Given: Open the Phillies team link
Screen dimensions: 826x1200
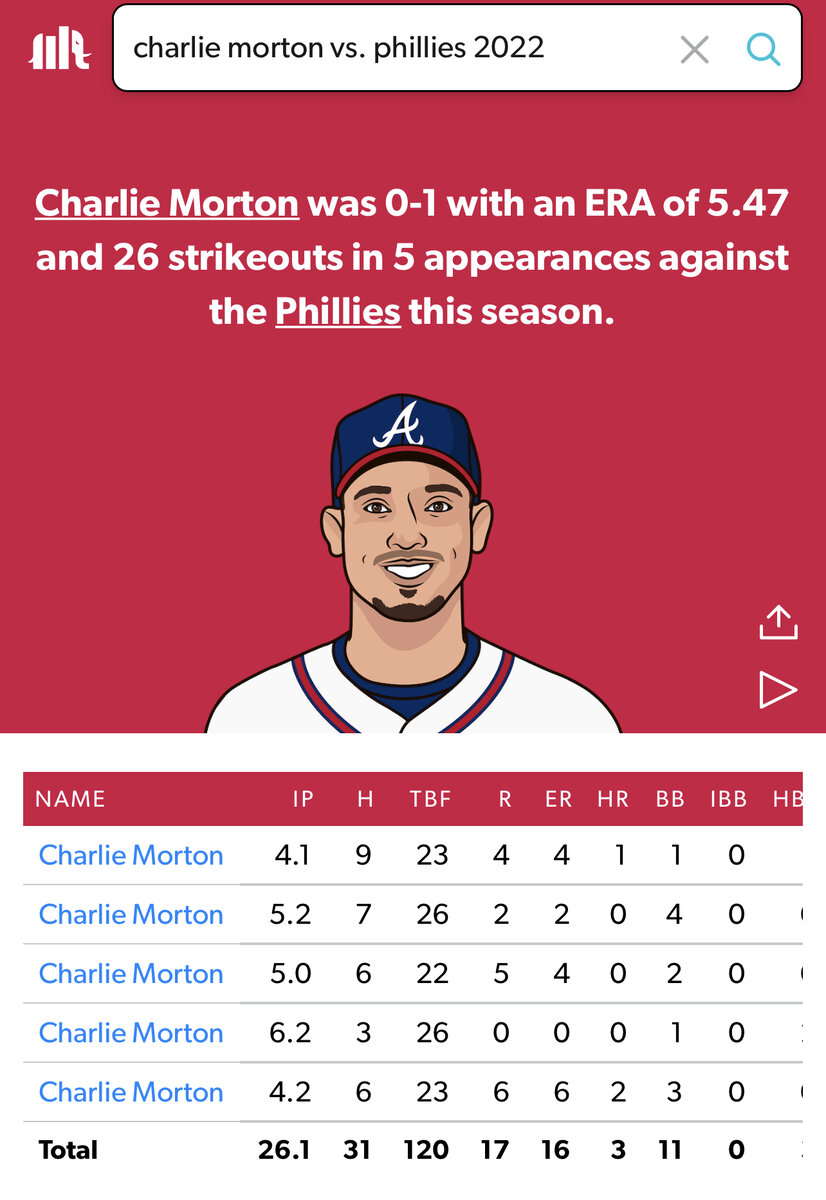Looking at the screenshot, I should click(x=338, y=311).
